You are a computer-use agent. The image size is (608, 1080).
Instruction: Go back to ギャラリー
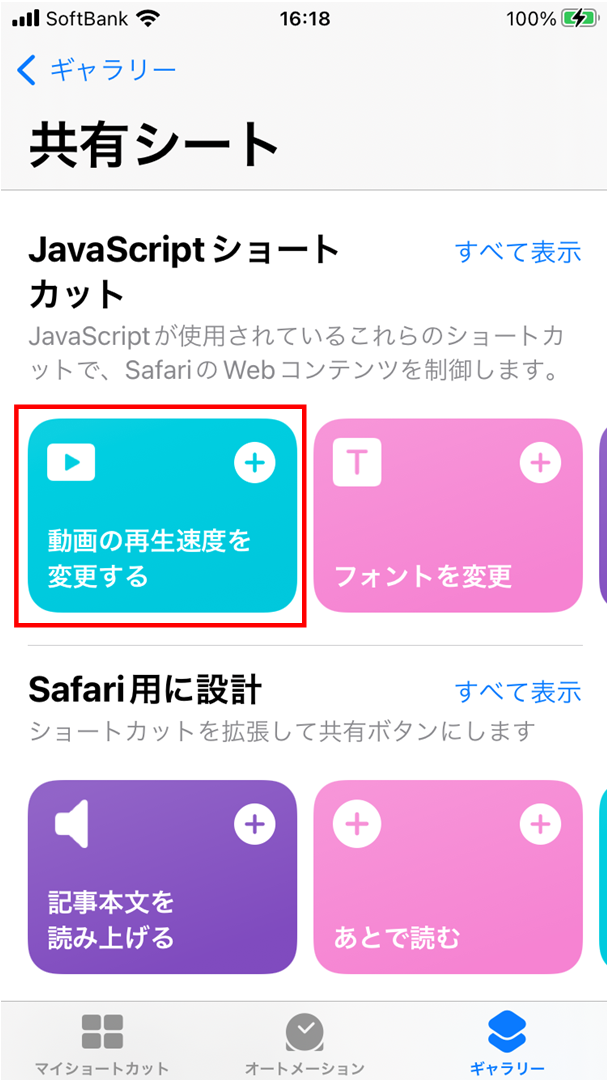96,69
